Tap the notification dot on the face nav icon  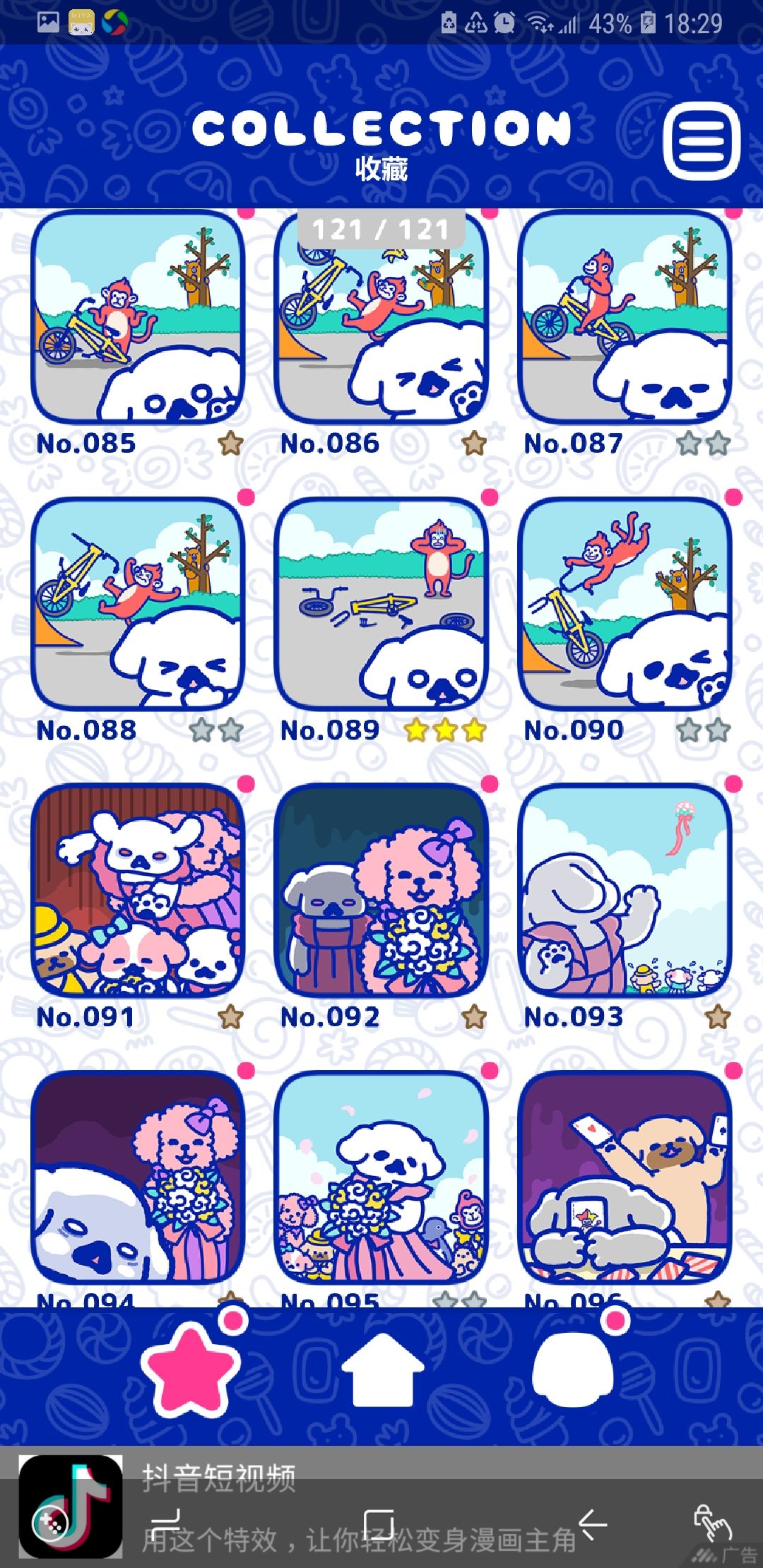616,1321
